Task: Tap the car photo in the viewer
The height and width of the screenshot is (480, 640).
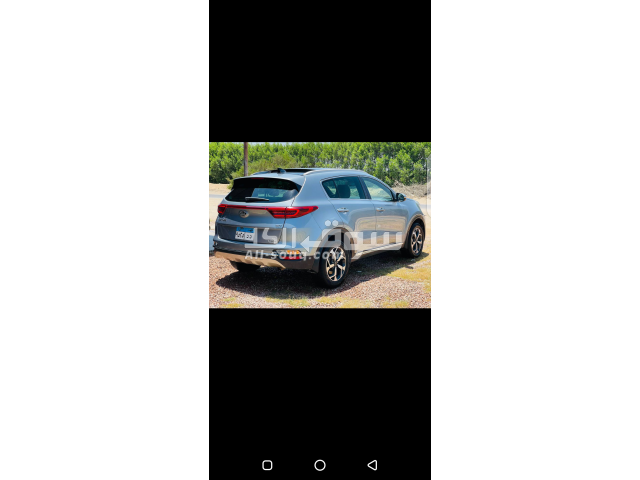Action: 320,225
